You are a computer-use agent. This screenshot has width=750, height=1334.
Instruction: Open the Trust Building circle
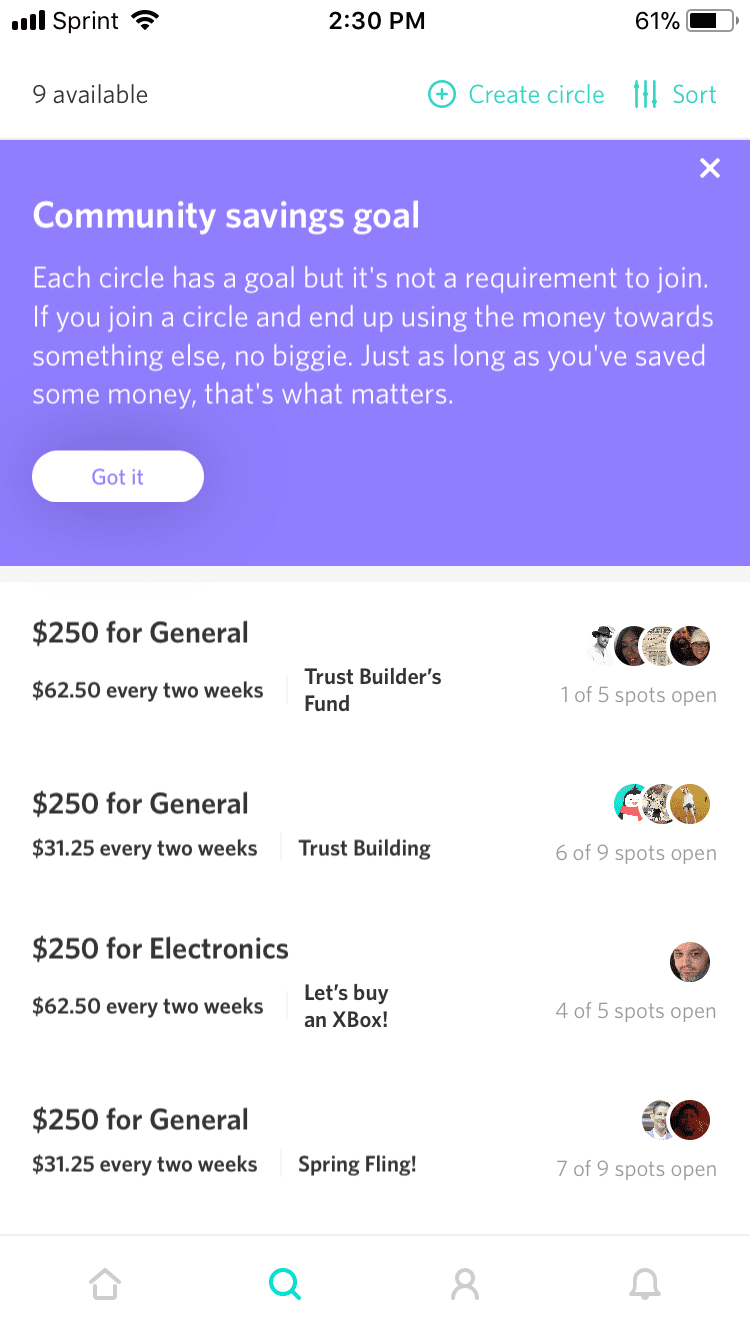click(375, 826)
